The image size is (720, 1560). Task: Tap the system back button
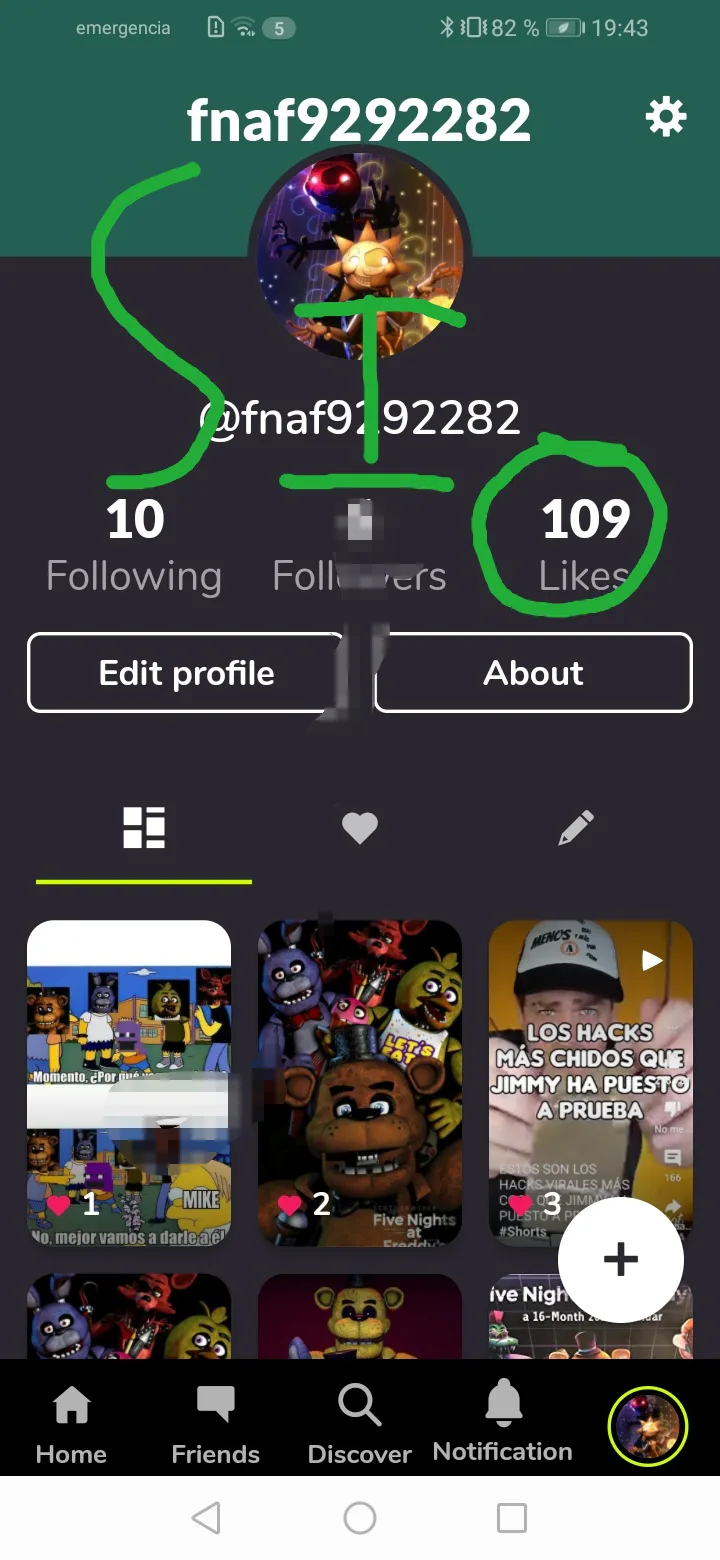(206, 1518)
